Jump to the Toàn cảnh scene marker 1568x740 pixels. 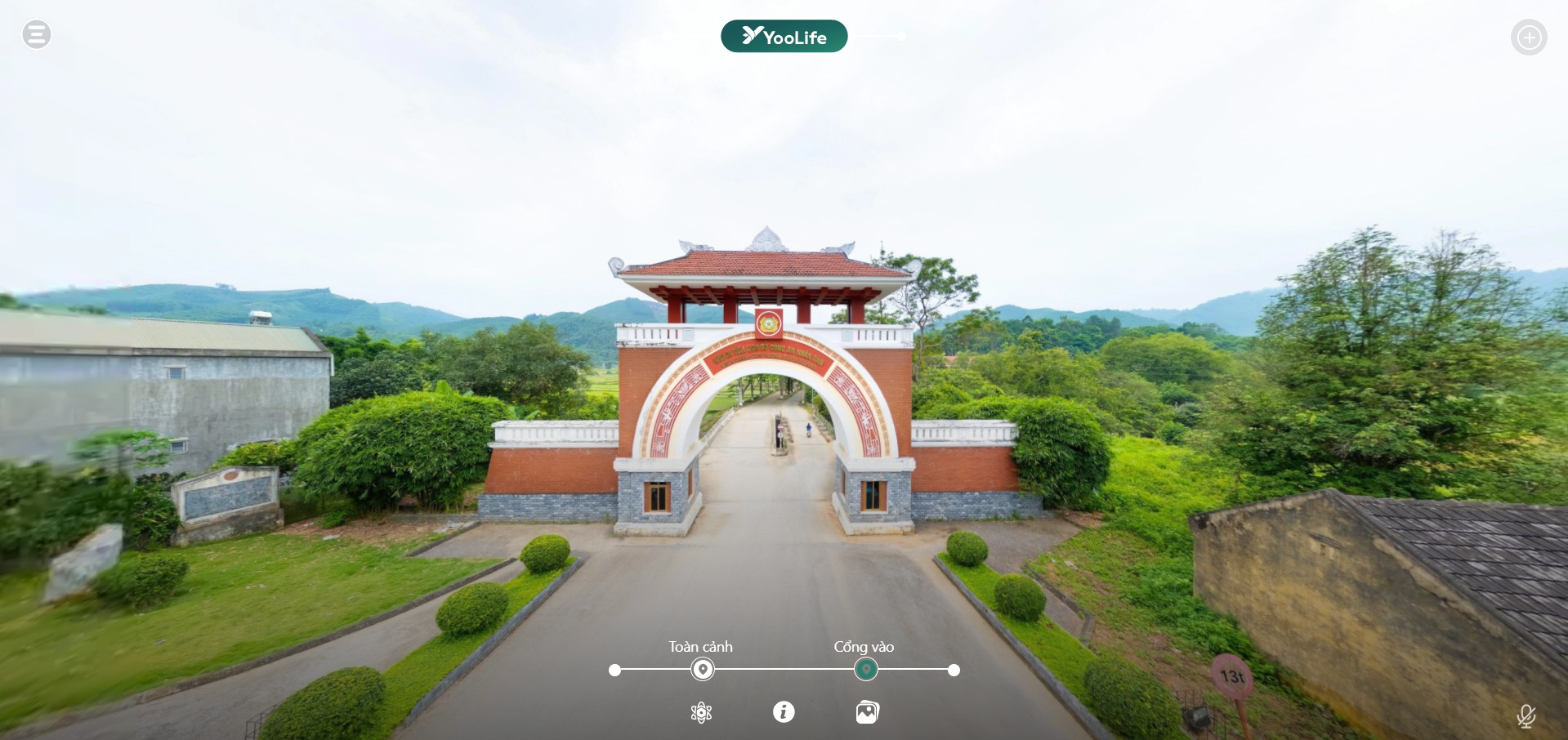(702, 670)
